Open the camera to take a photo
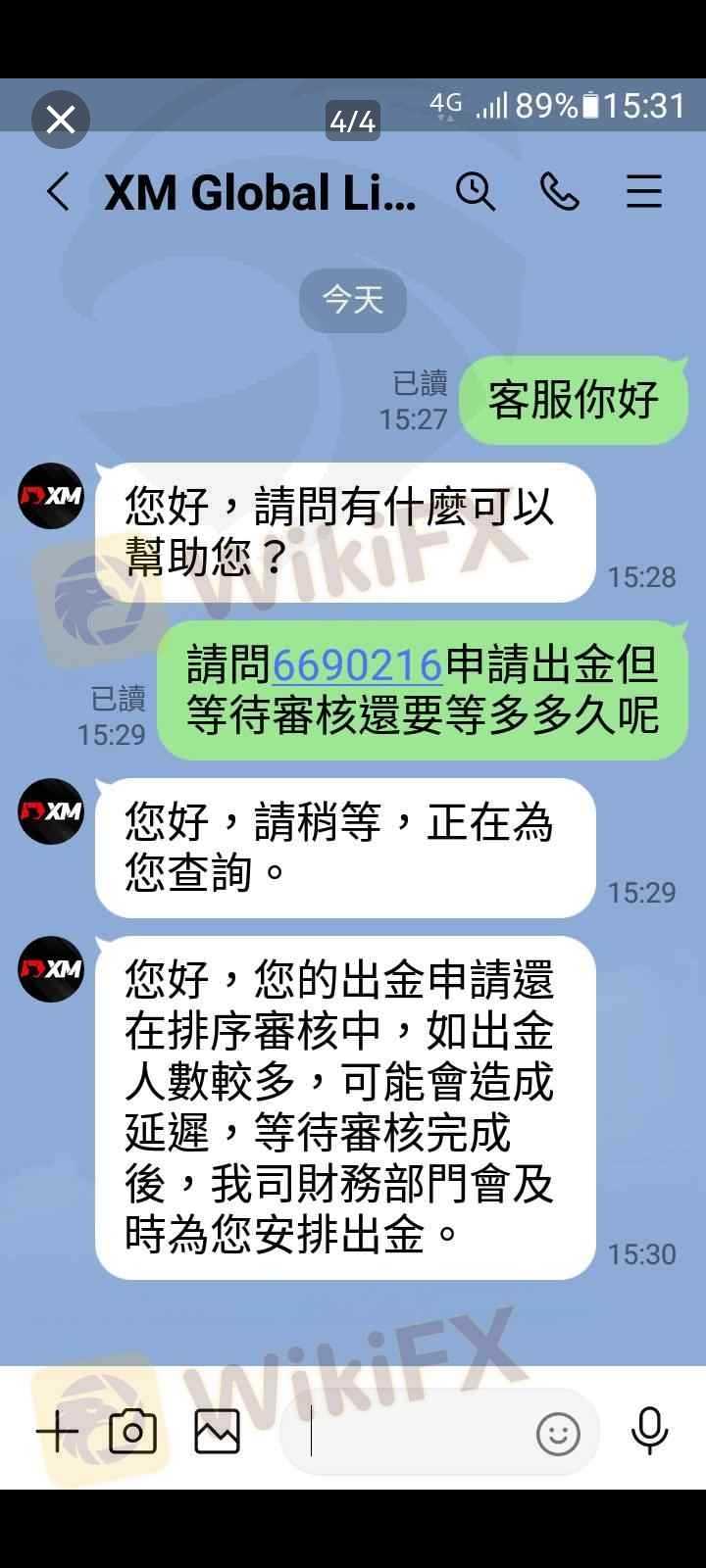 (133, 1433)
